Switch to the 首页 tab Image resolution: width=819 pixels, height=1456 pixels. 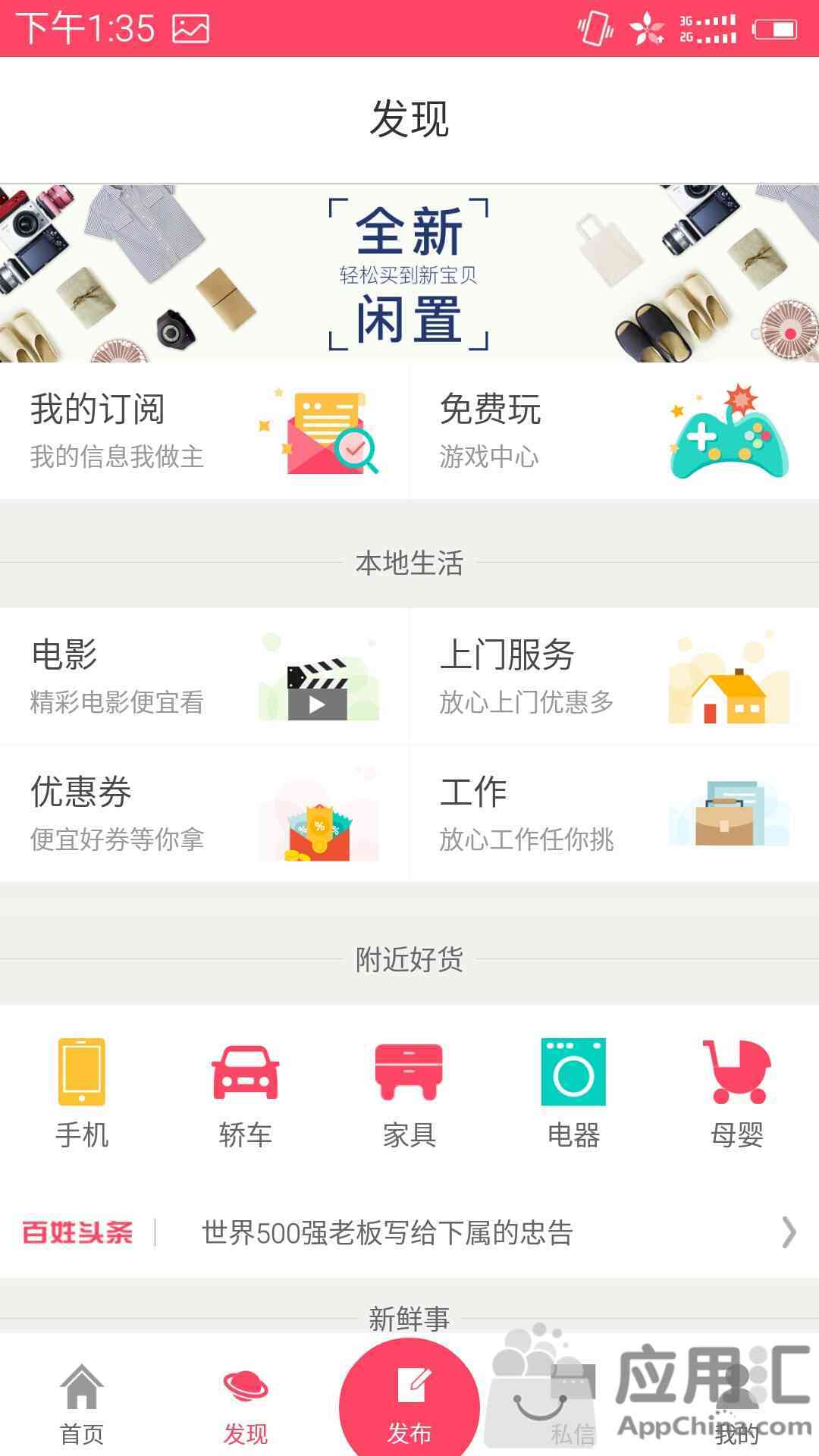point(82,1403)
